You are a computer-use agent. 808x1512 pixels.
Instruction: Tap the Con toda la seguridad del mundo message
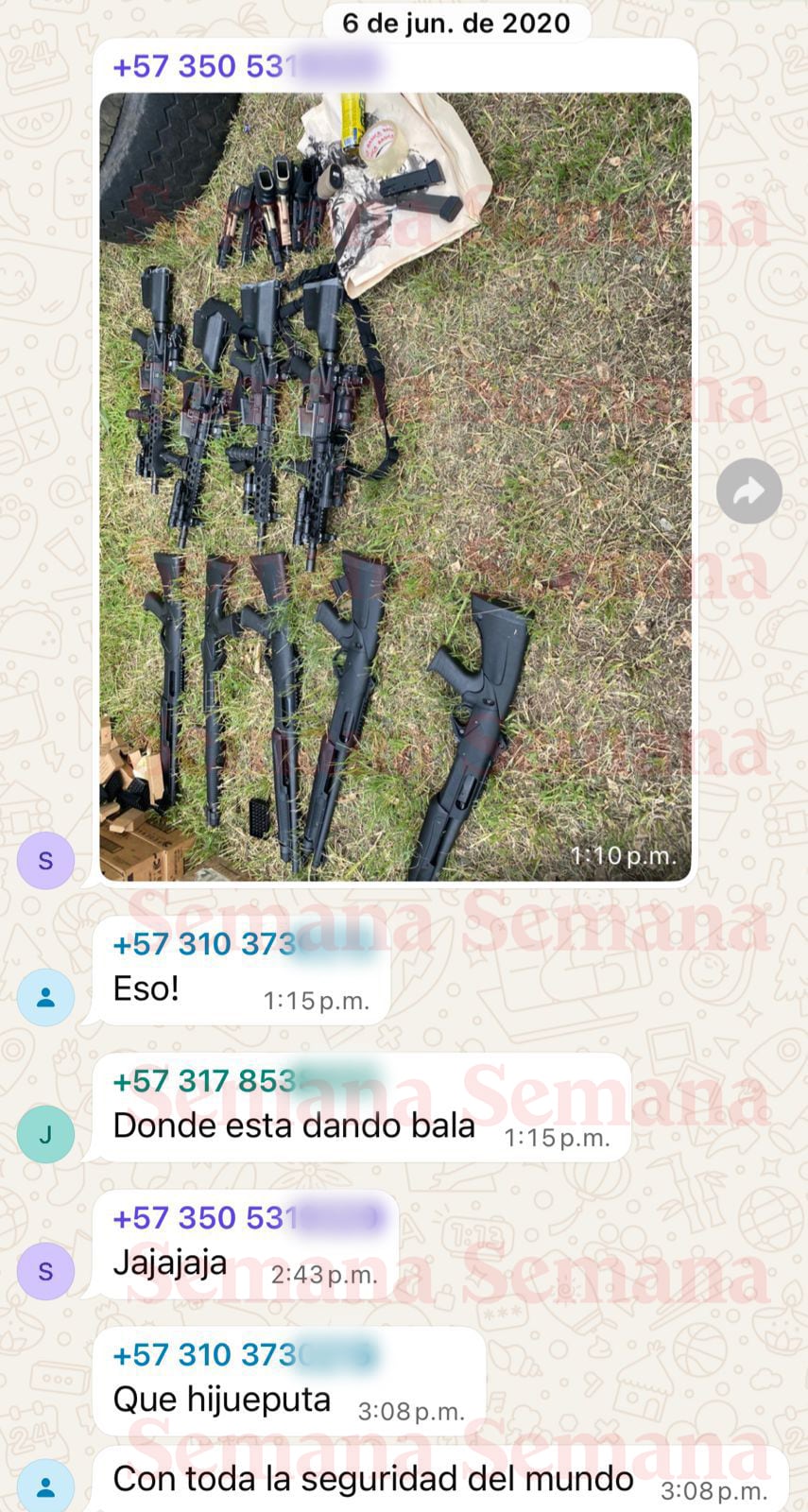coord(371,1477)
